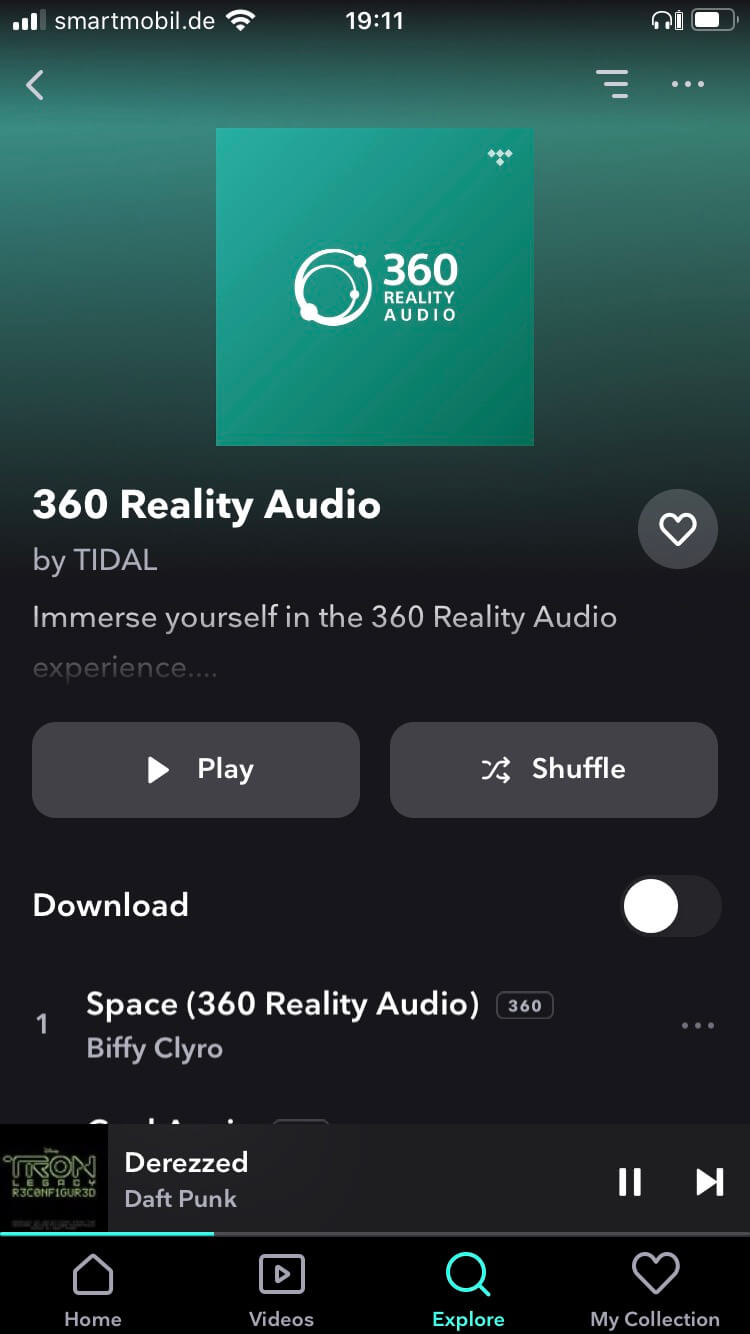This screenshot has width=750, height=1334.
Task: Shuffle the playlist
Action: click(x=553, y=769)
